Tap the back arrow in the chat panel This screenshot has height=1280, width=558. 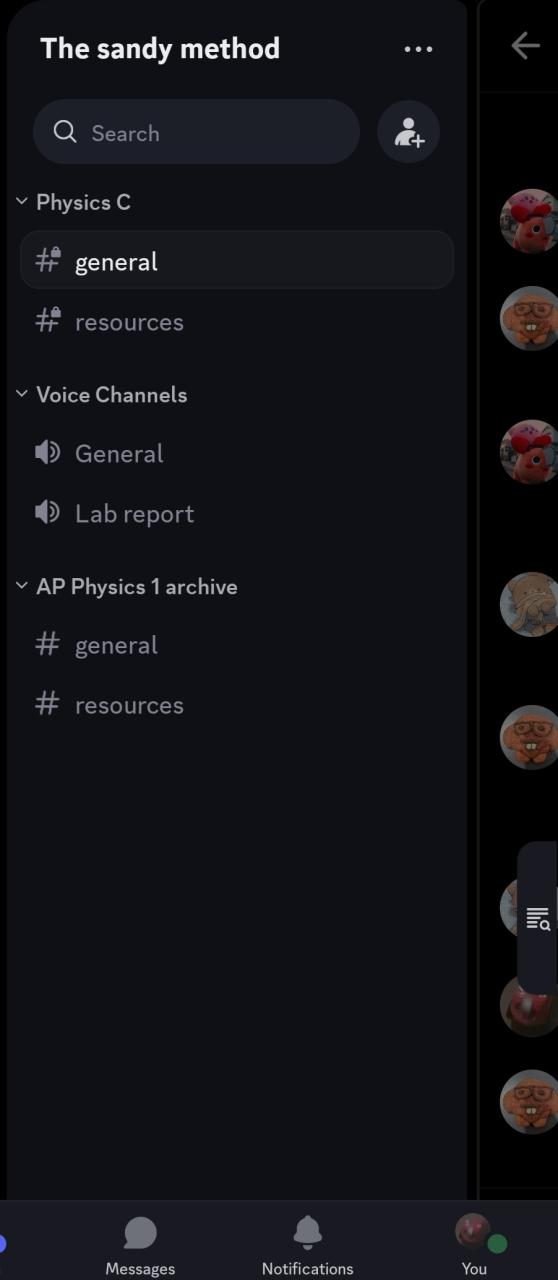point(525,45)
